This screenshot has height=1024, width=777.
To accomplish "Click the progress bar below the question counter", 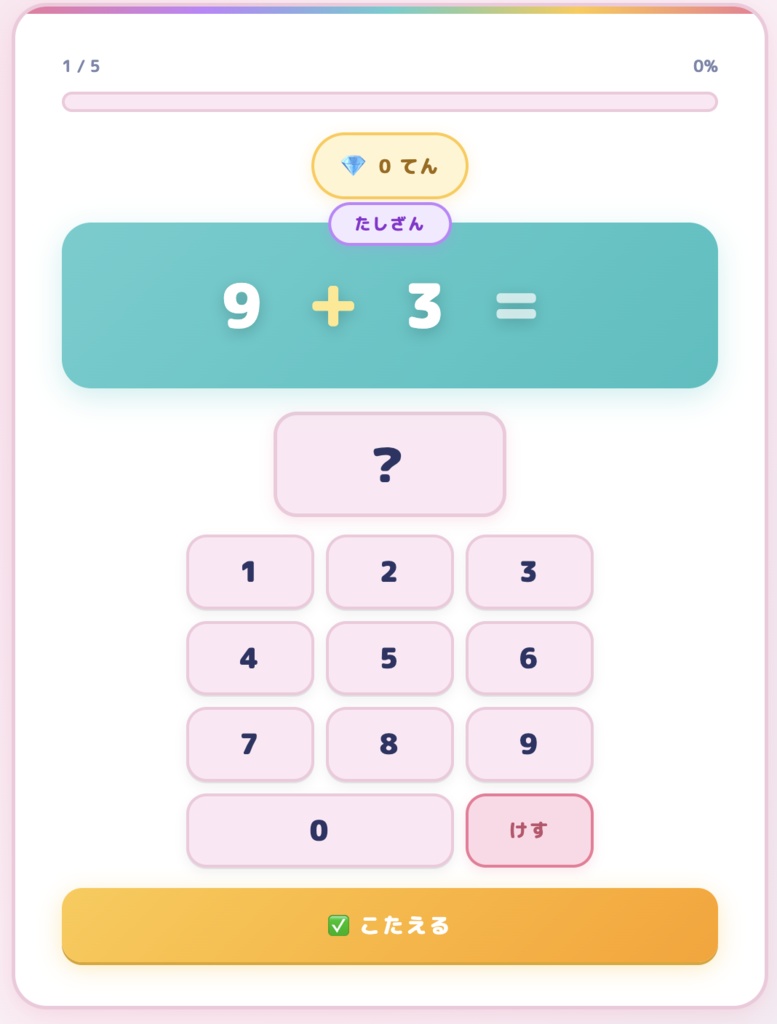I will click(x=388, y=101).
